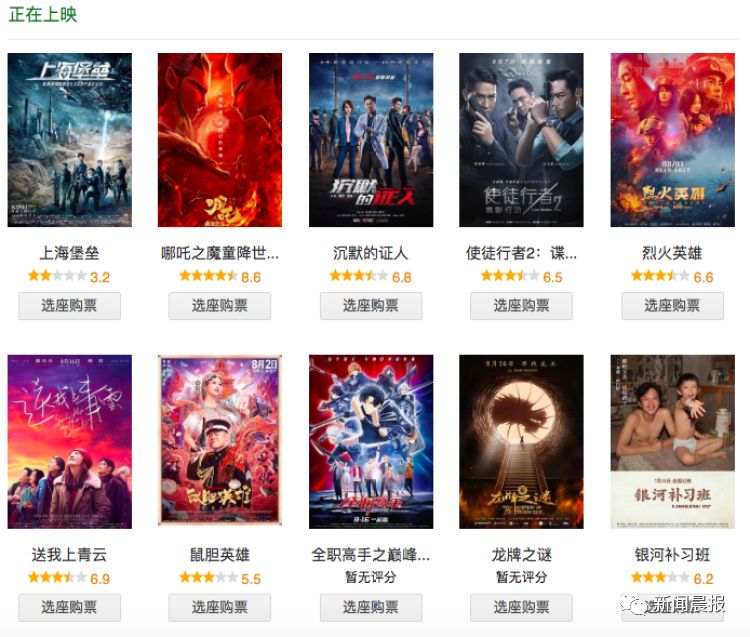
Task: Buy tickets for 送我上青云
Action: pyautogui.click(x=69, y=607)
